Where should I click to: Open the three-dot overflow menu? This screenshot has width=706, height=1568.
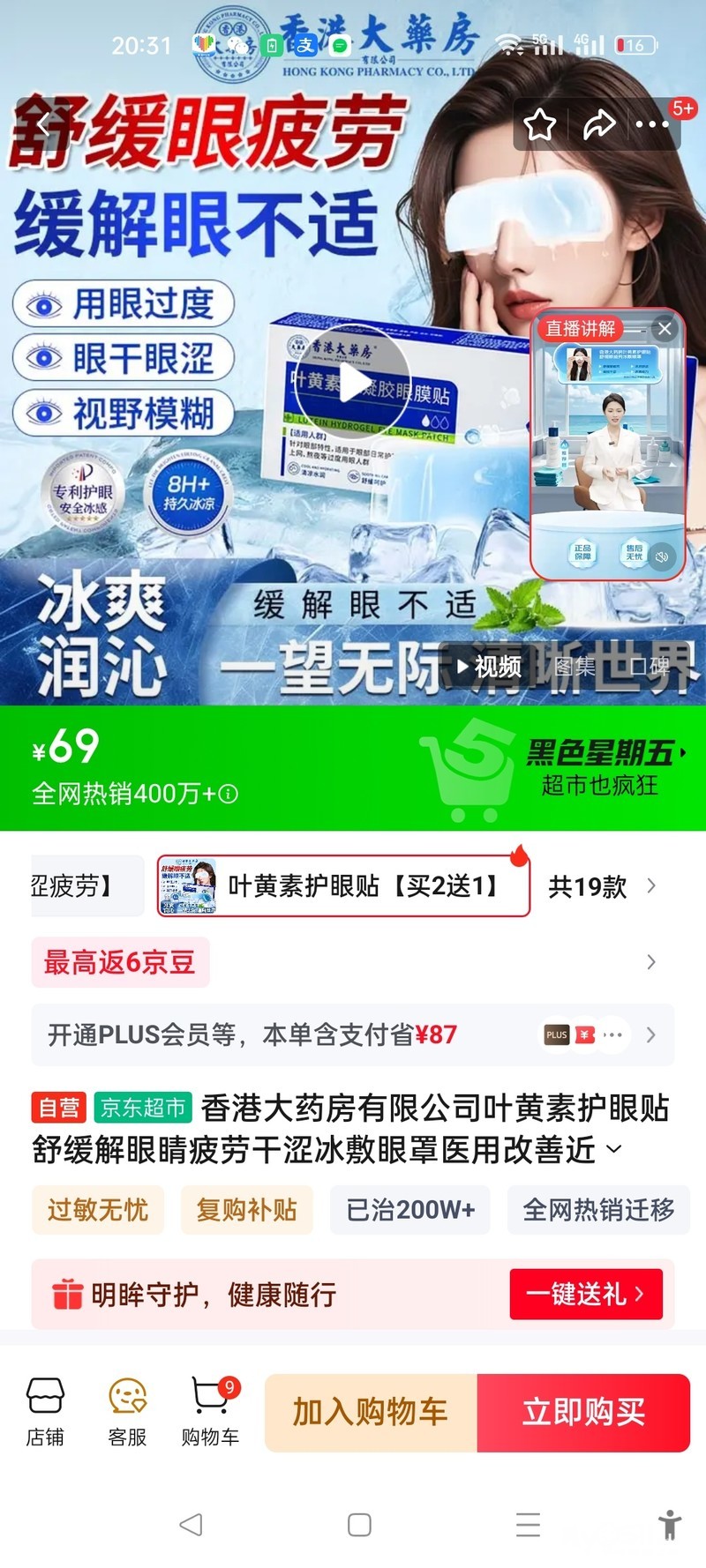click(x=652, y=125)
